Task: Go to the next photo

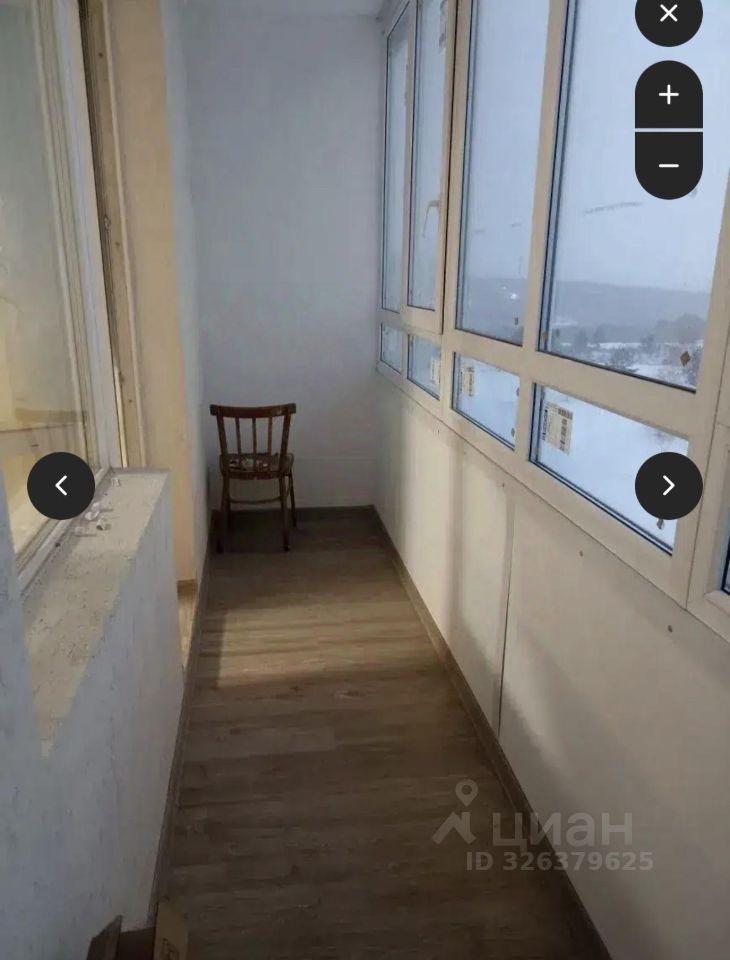Action: click(x=668, y=486)
